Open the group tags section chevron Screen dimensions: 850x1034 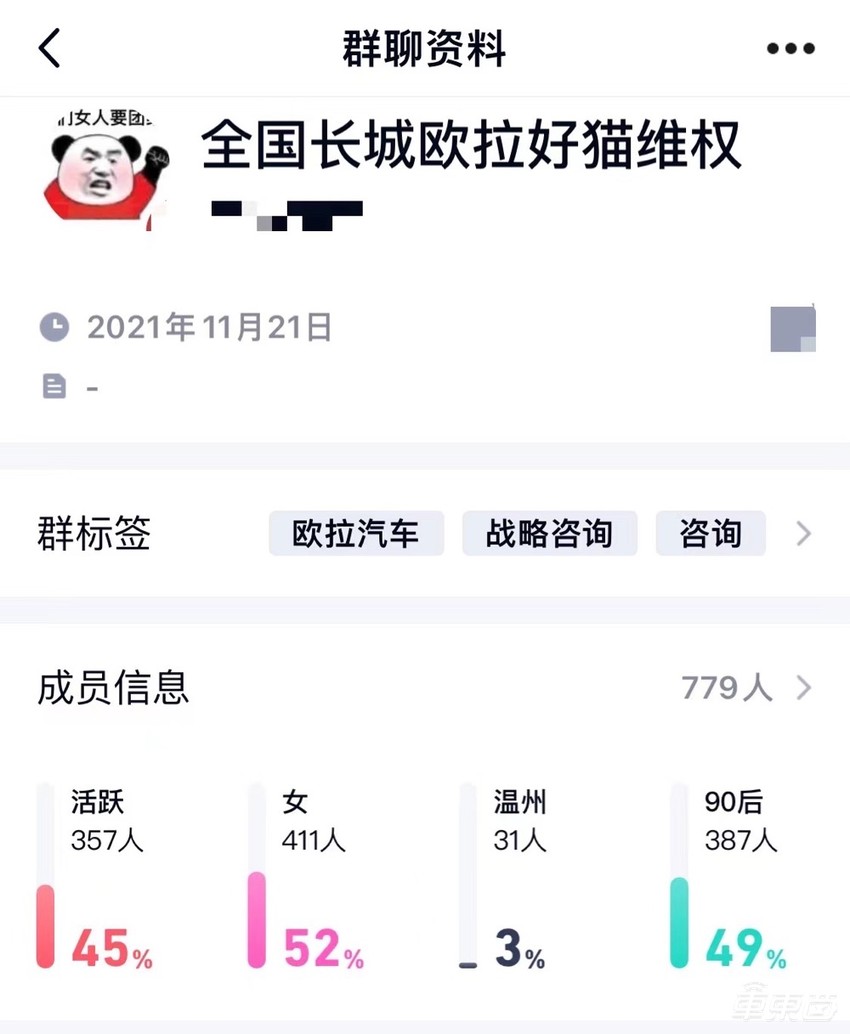point(804,534)
